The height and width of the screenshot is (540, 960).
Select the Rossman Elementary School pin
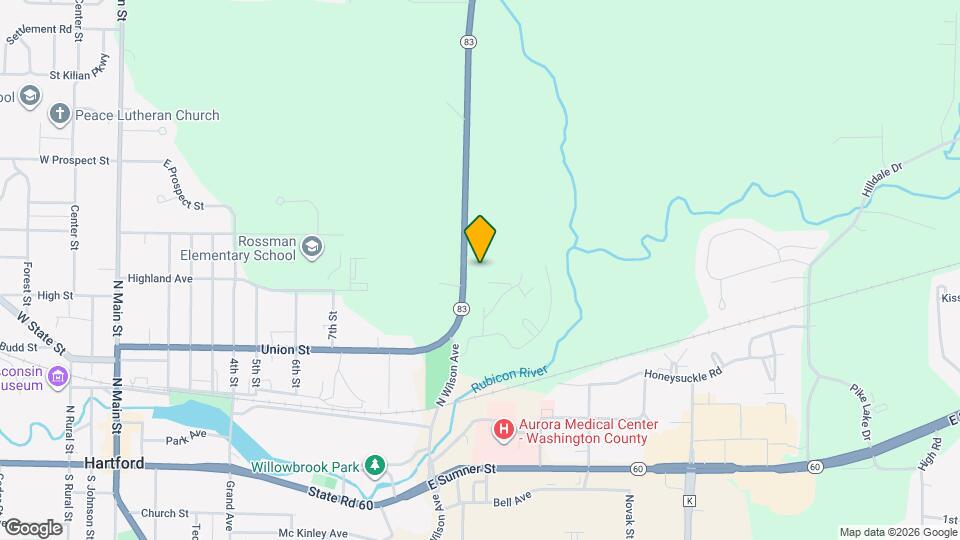click(x=312, y=248)
